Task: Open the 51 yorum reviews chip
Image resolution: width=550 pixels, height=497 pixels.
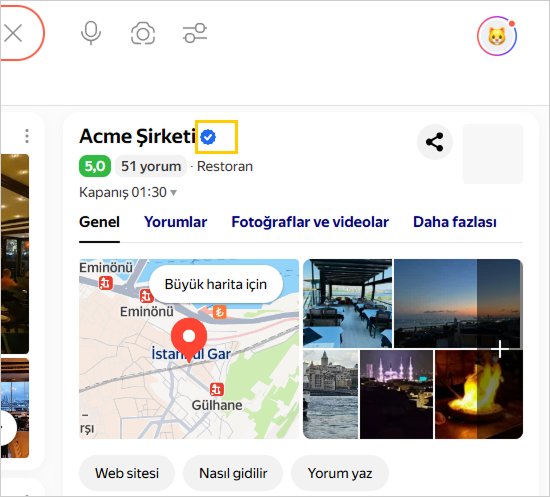Action: 151,166
